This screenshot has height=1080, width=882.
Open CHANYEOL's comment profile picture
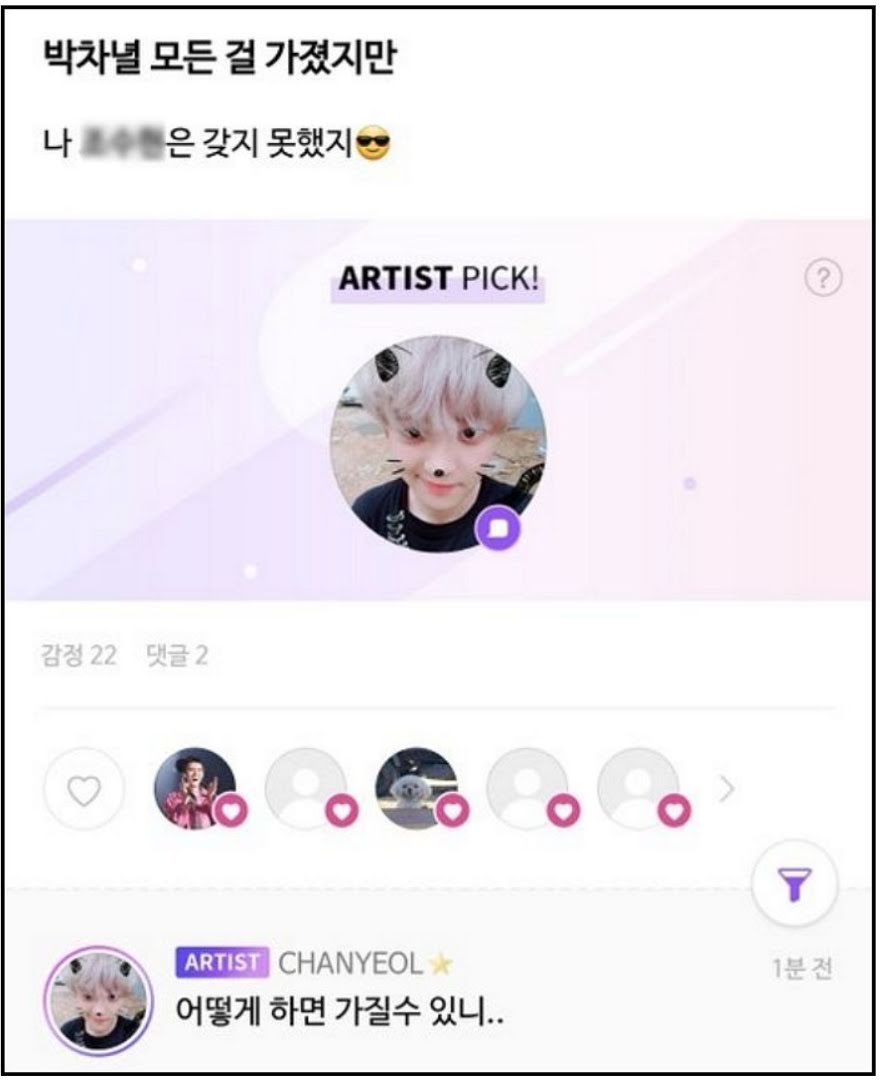click(x=99, y=999)
